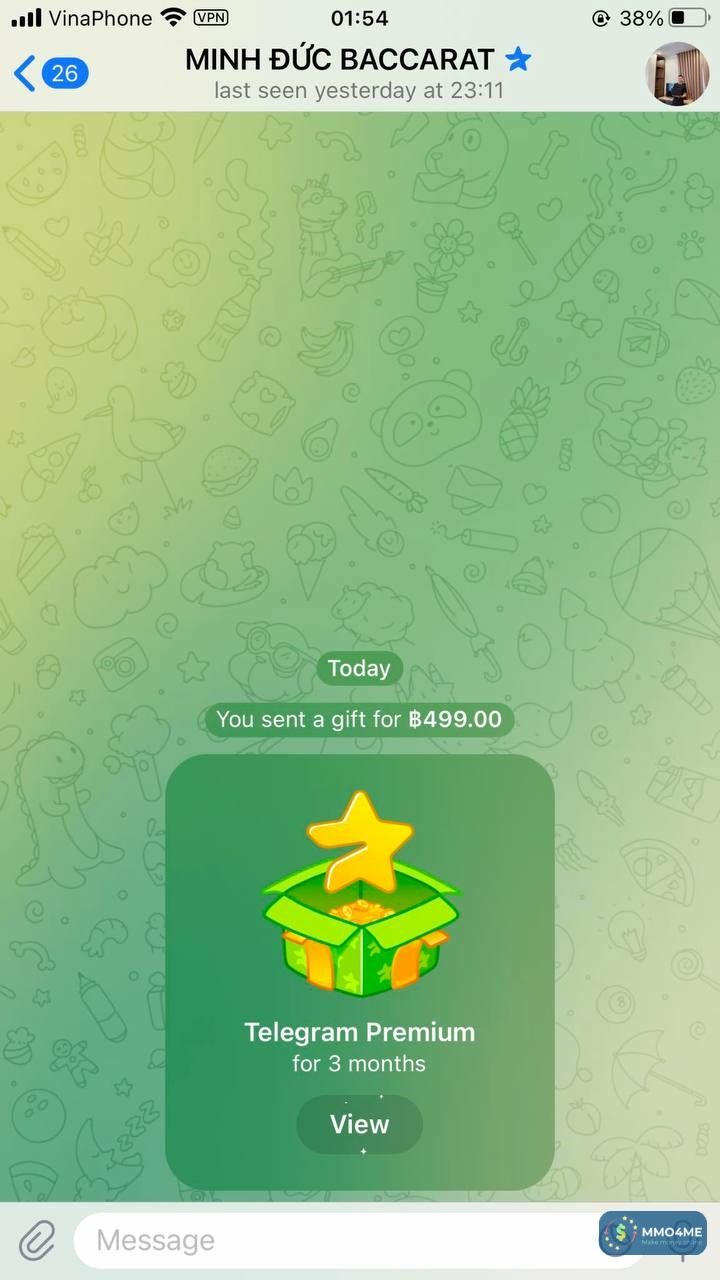The height and width of the screenshot is (1280, 720).
Task: Attach a file with the paperclip
Action: point(37,1241)
